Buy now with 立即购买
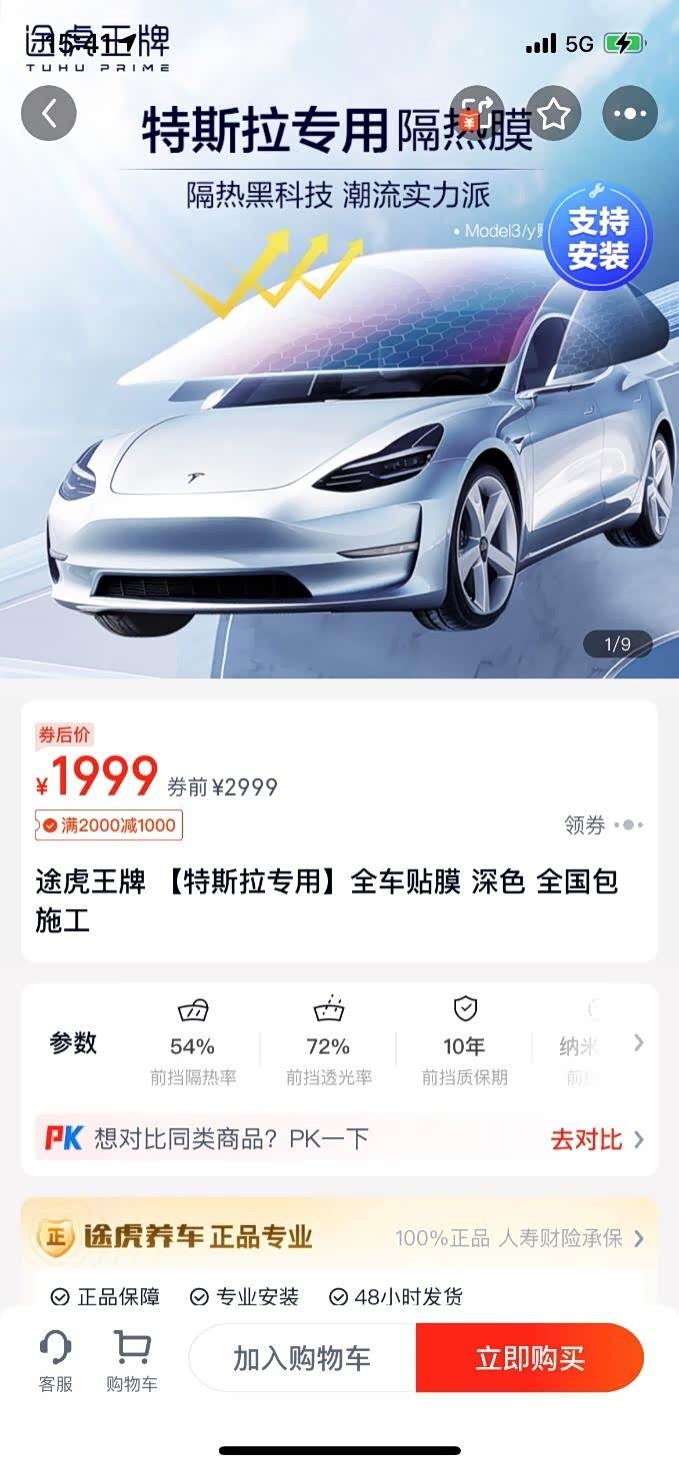Screen dimensions: 679x1469 [x=530, y=1358]
